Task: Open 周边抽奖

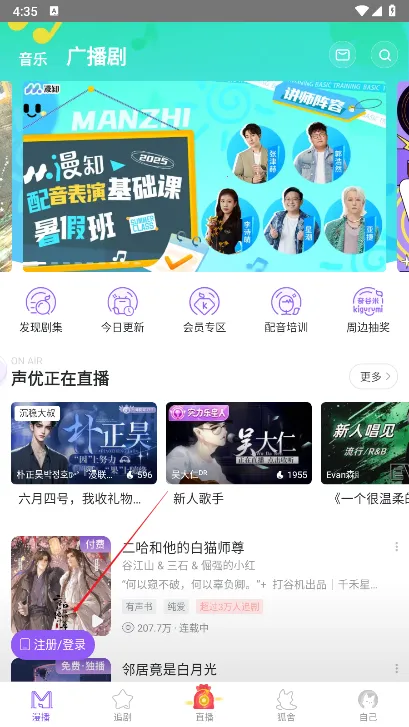Action: [368, 310]
